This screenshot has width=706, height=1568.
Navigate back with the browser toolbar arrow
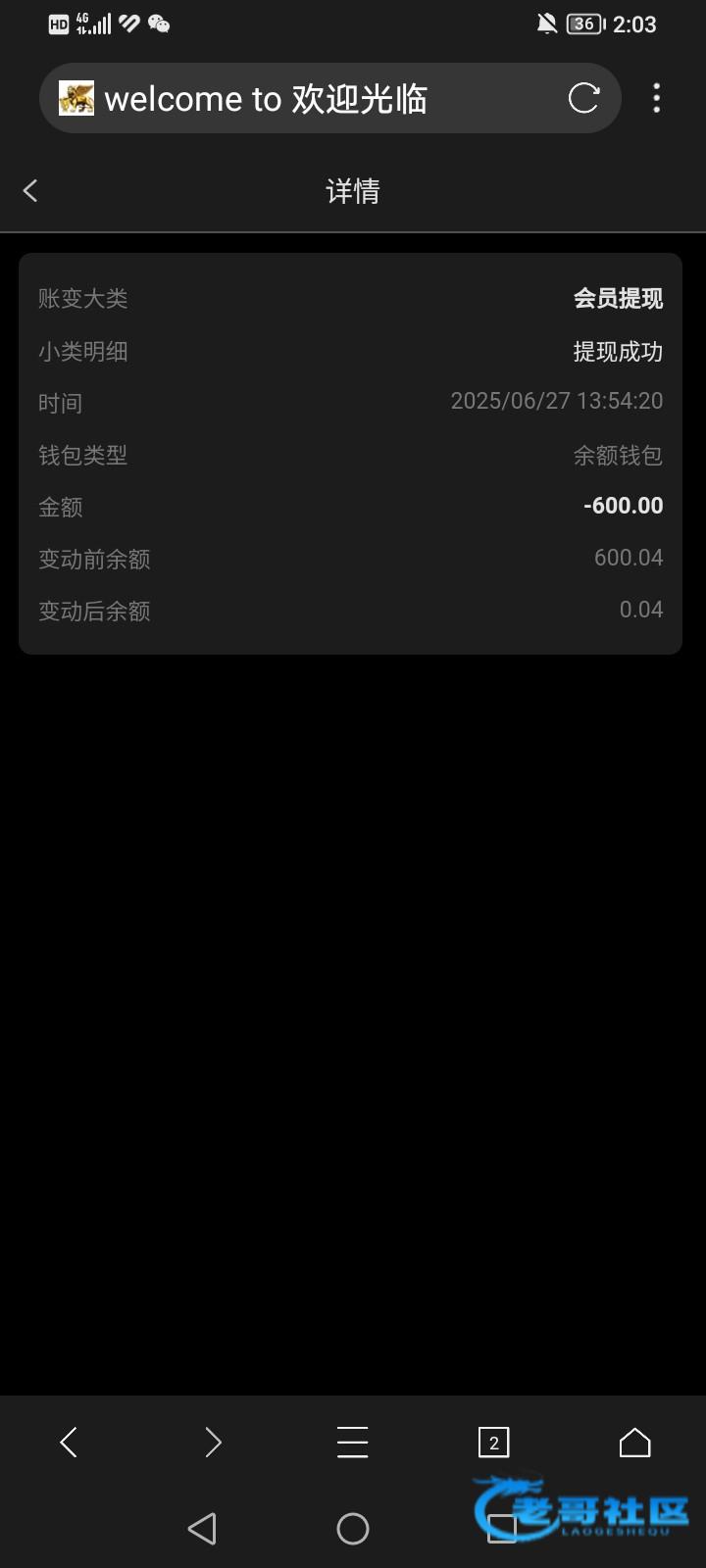[69, 1443]
